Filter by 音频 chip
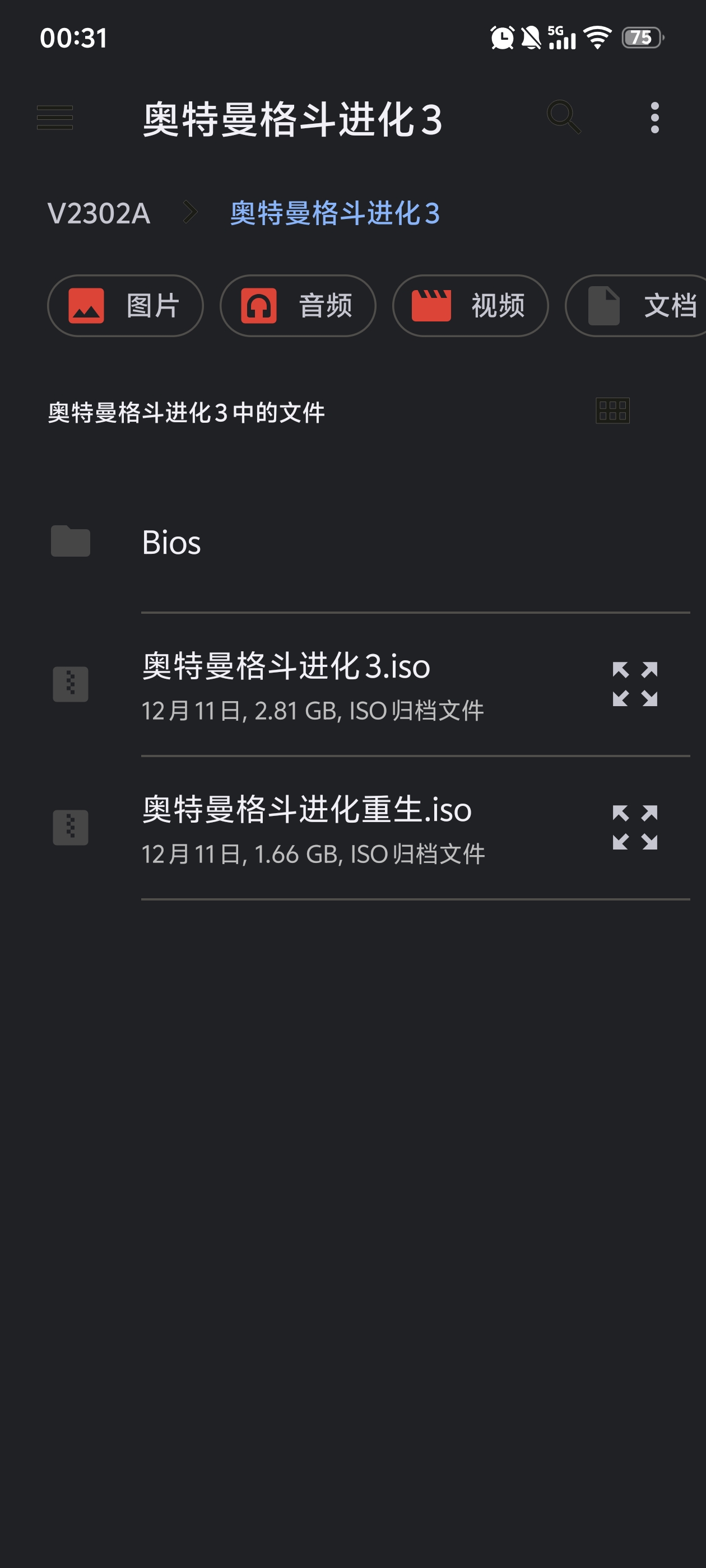The width and height of the screenshot is (706, 1568). coord(298,306)
